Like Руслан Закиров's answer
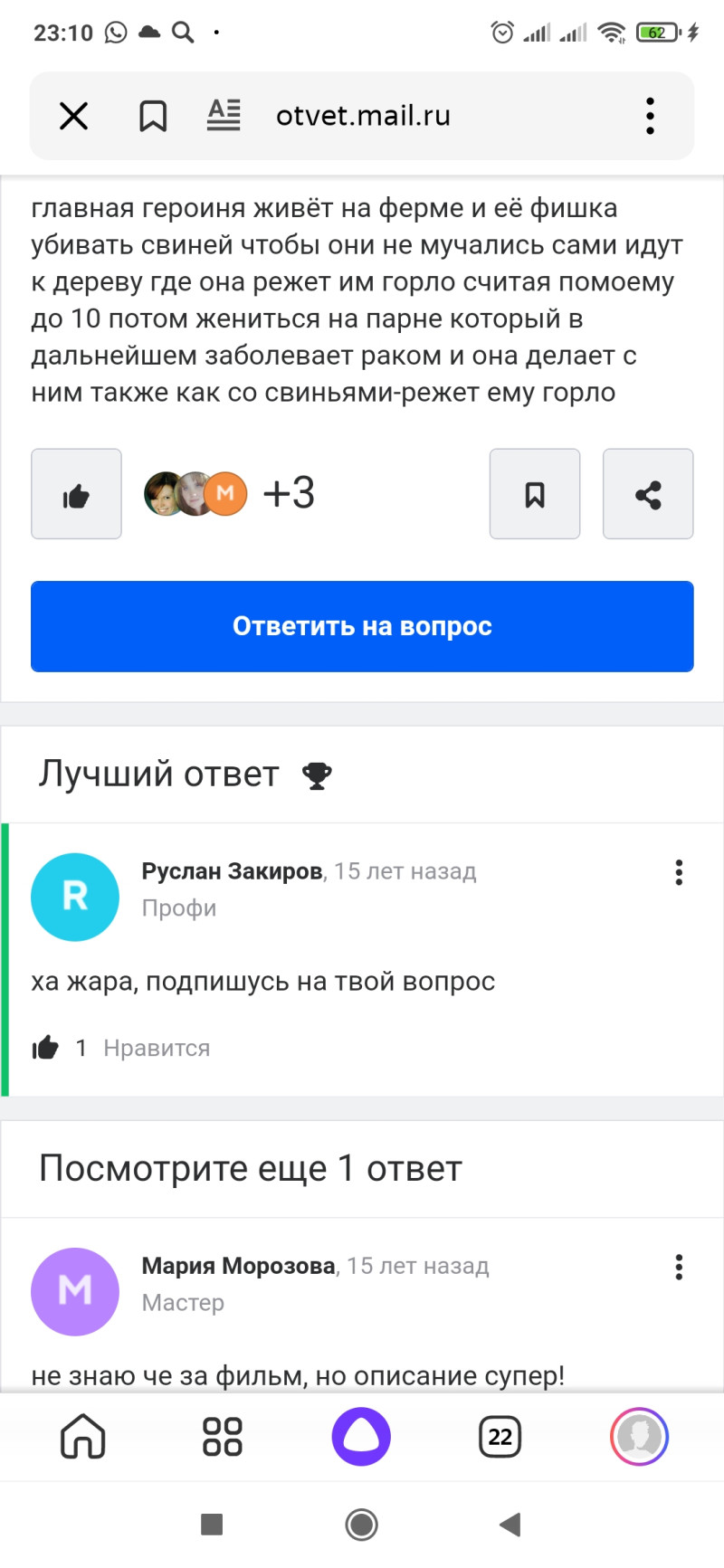Image resolution: width=724 pixels, height=1568 pixels. click(x=46, y=1048)
